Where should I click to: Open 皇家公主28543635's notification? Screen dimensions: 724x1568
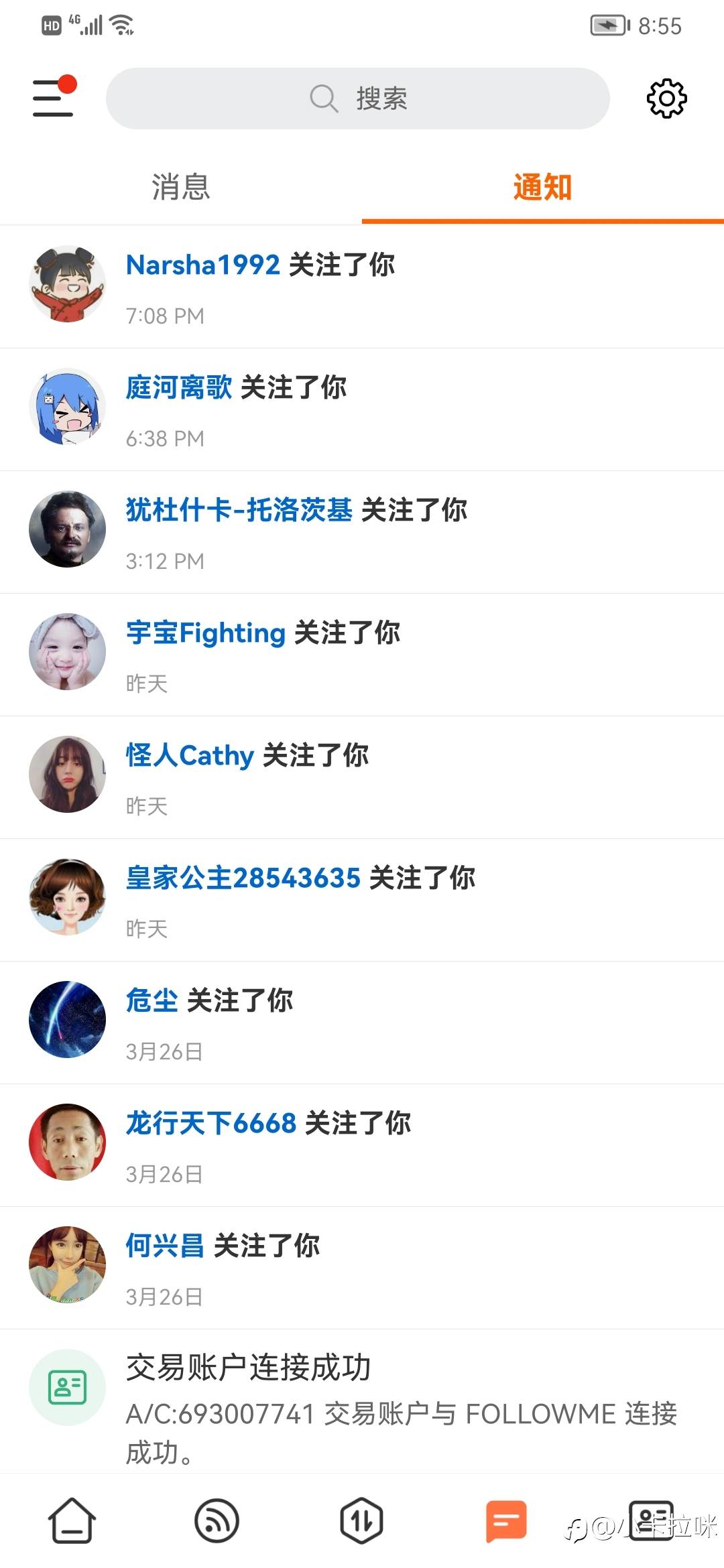point(362,900)
